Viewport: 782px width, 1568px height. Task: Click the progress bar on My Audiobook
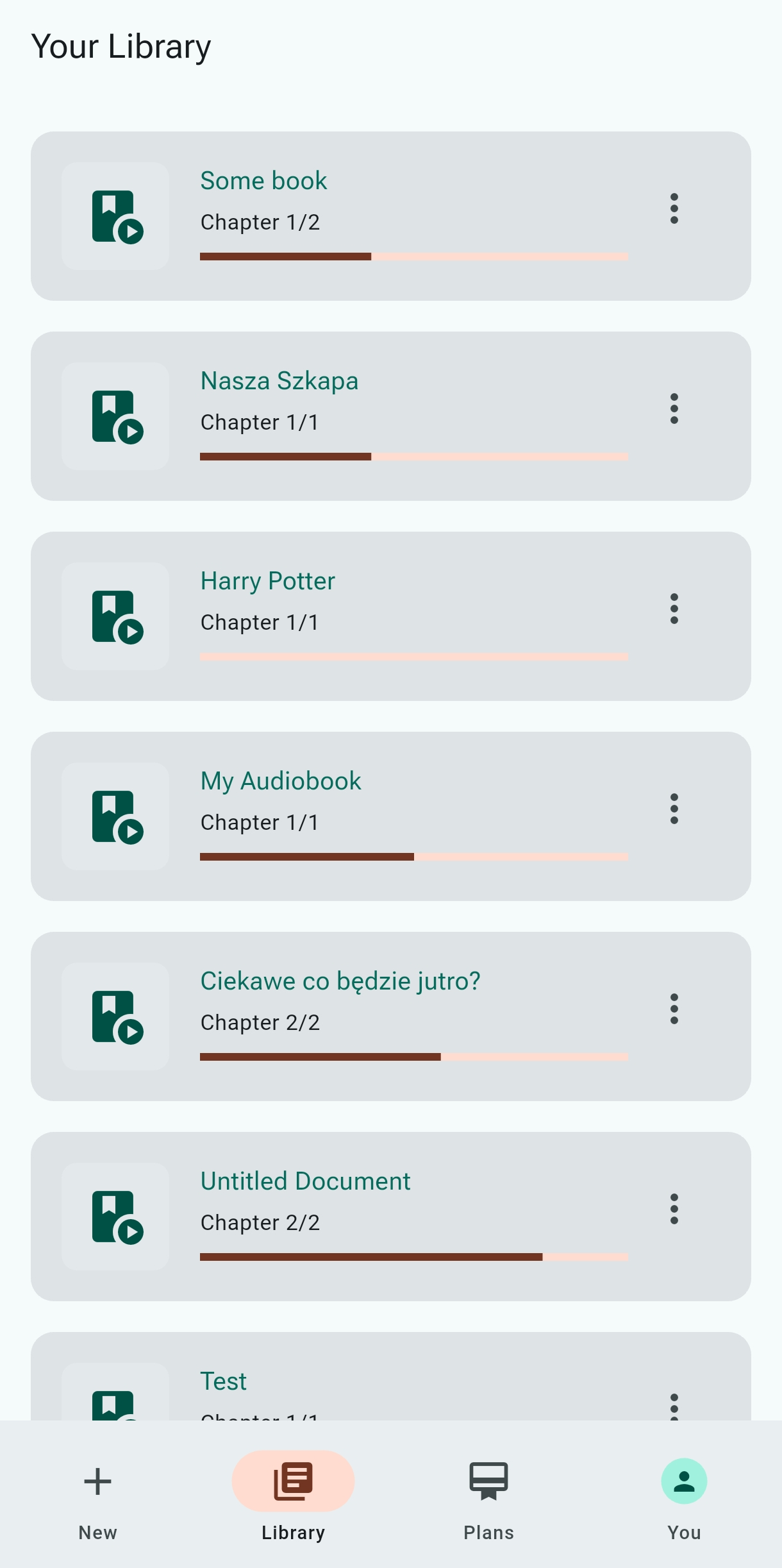[x=413, y=856]
